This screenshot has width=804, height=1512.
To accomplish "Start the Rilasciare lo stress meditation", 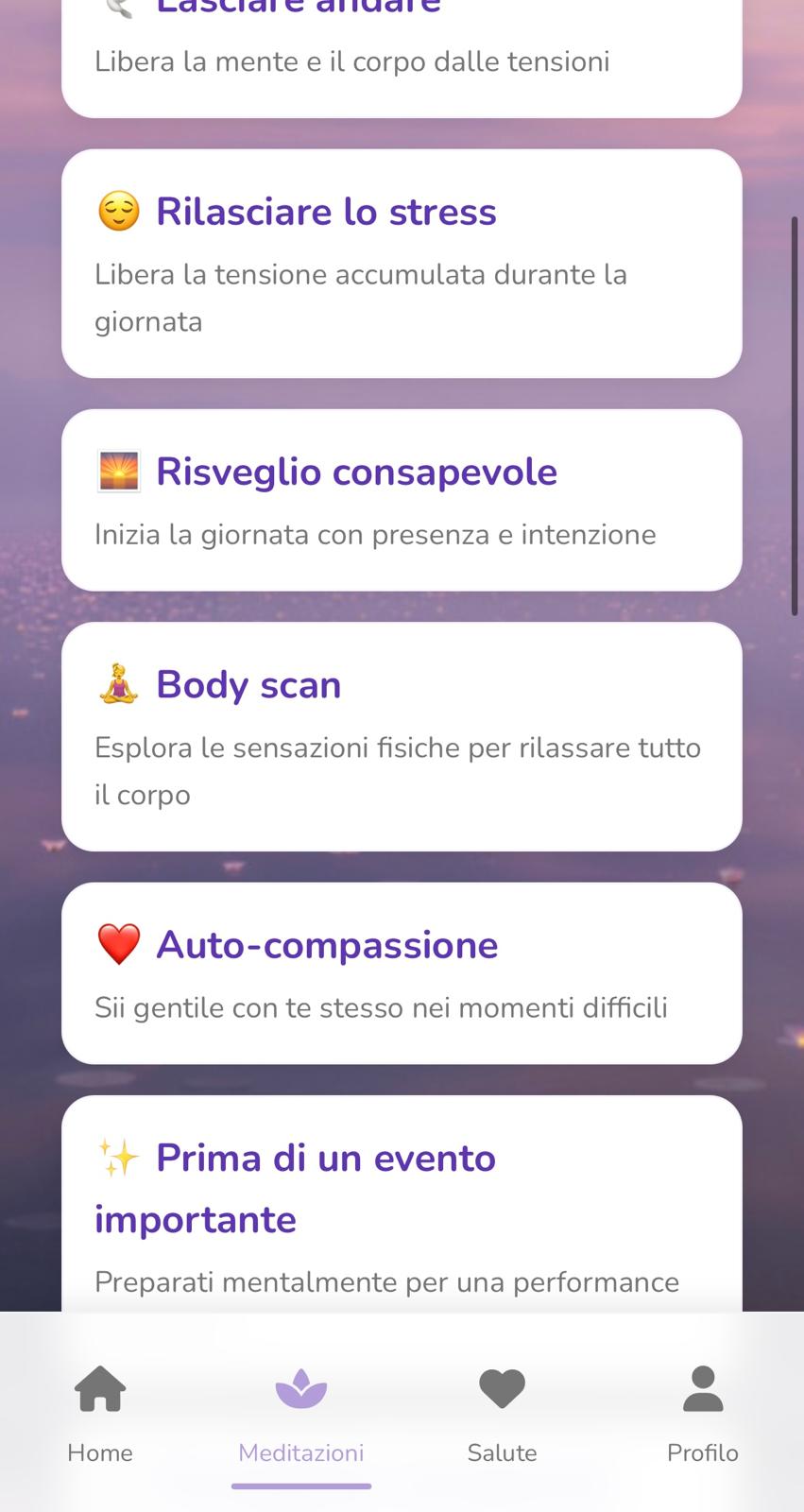I will tap(402, 264).
